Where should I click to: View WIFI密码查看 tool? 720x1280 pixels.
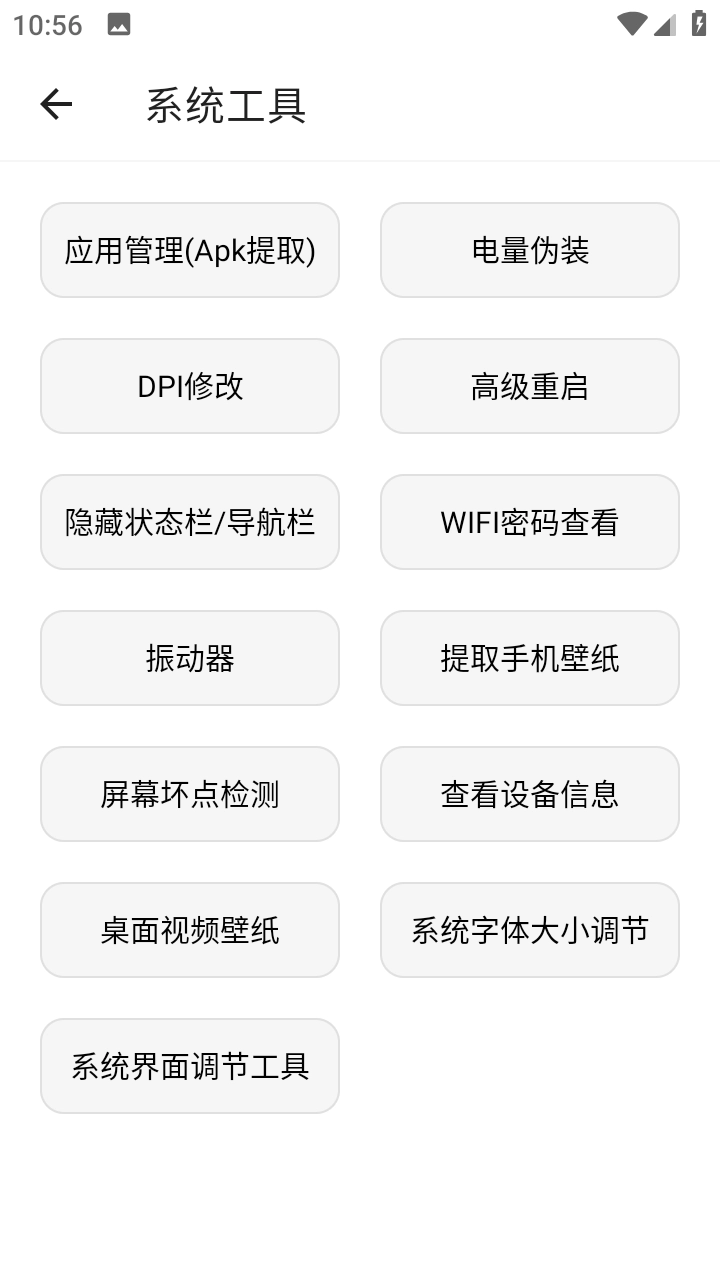coord(530,522)
